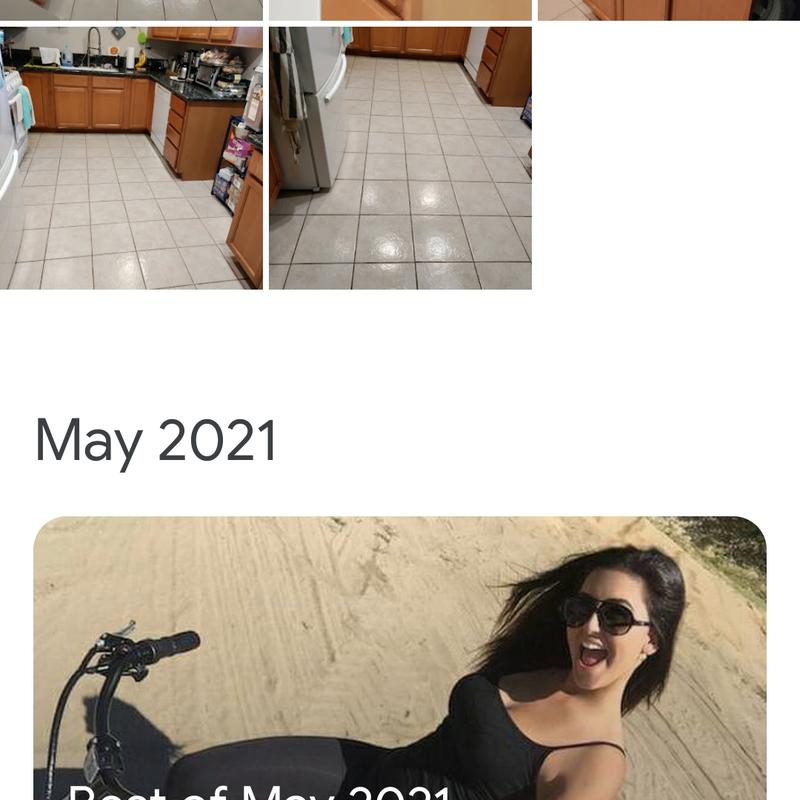Open the kitchen photo showing sink and cabinets
Viewport: 800px width, 800px height.
coord(131,158)
